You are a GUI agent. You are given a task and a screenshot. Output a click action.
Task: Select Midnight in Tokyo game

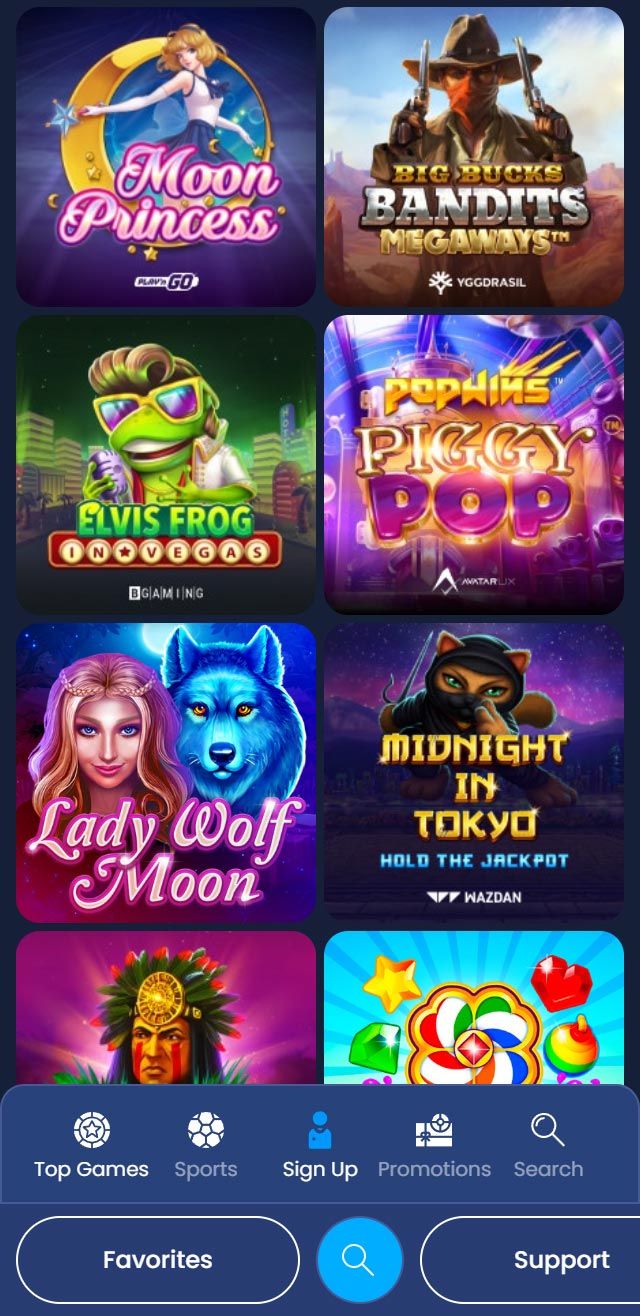pos(474,773)
